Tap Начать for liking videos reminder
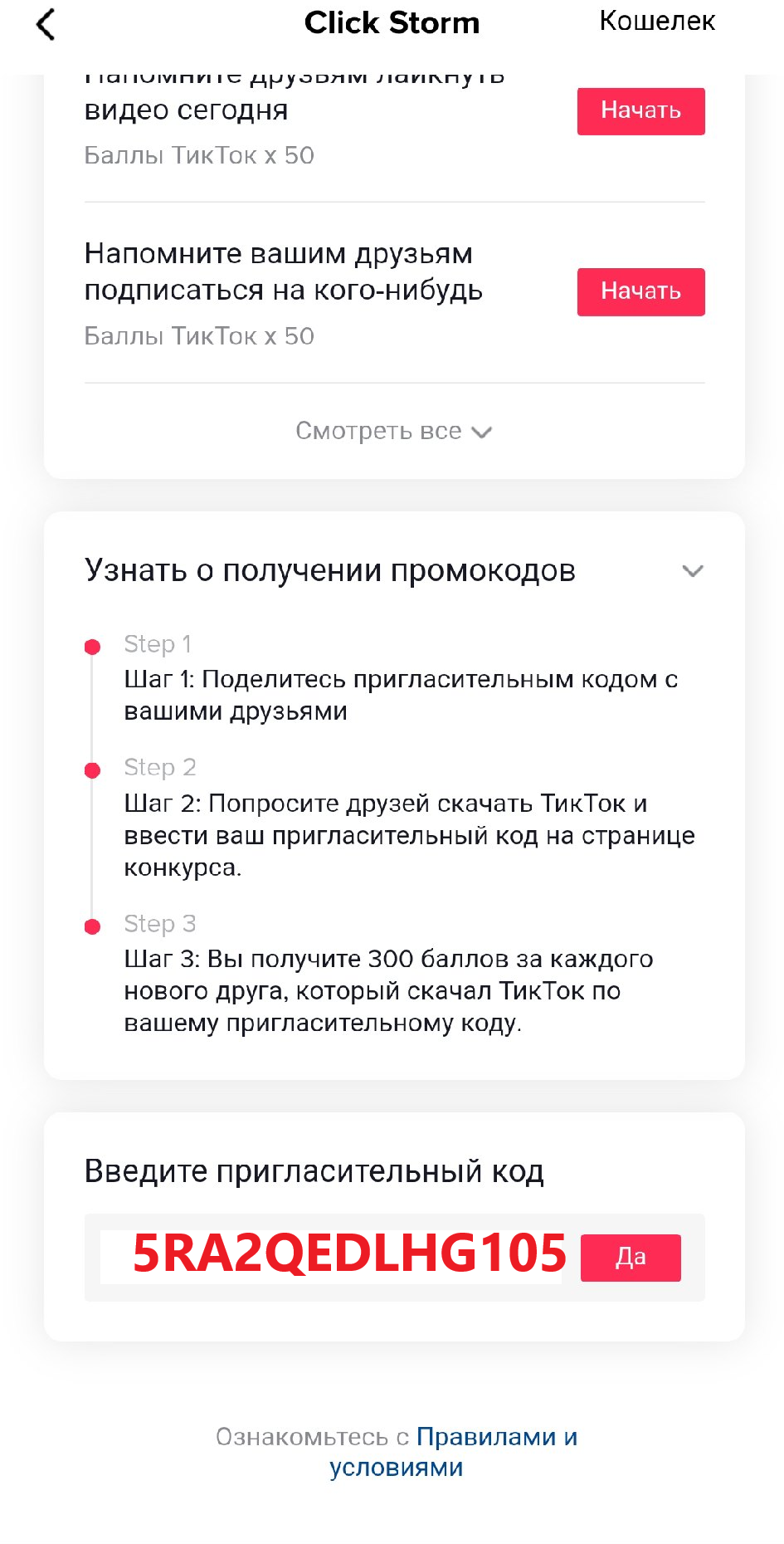This screenshot has height=1544, width=784. point(640,111)
